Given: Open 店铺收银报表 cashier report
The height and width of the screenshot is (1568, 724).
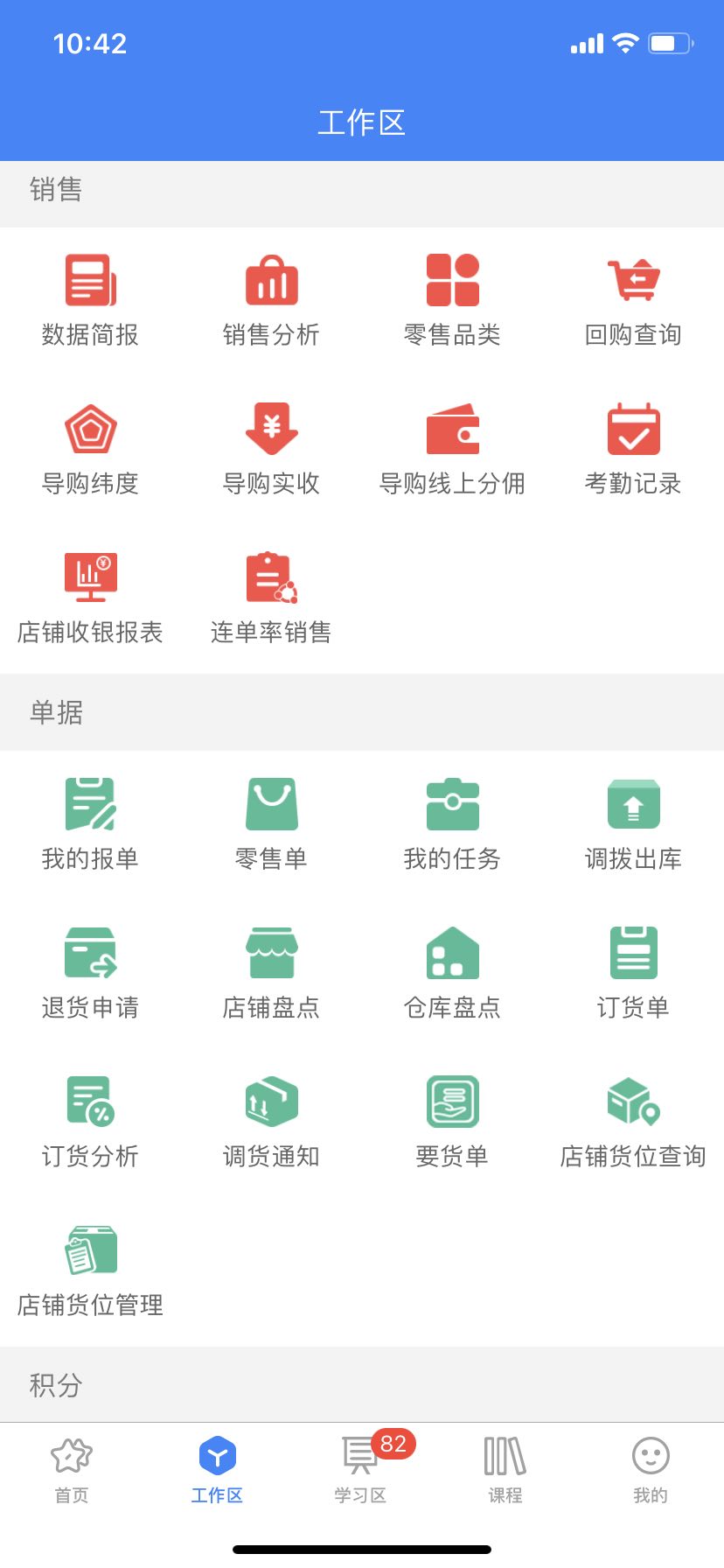Looking at the screenshot, I should pos(90,596).
